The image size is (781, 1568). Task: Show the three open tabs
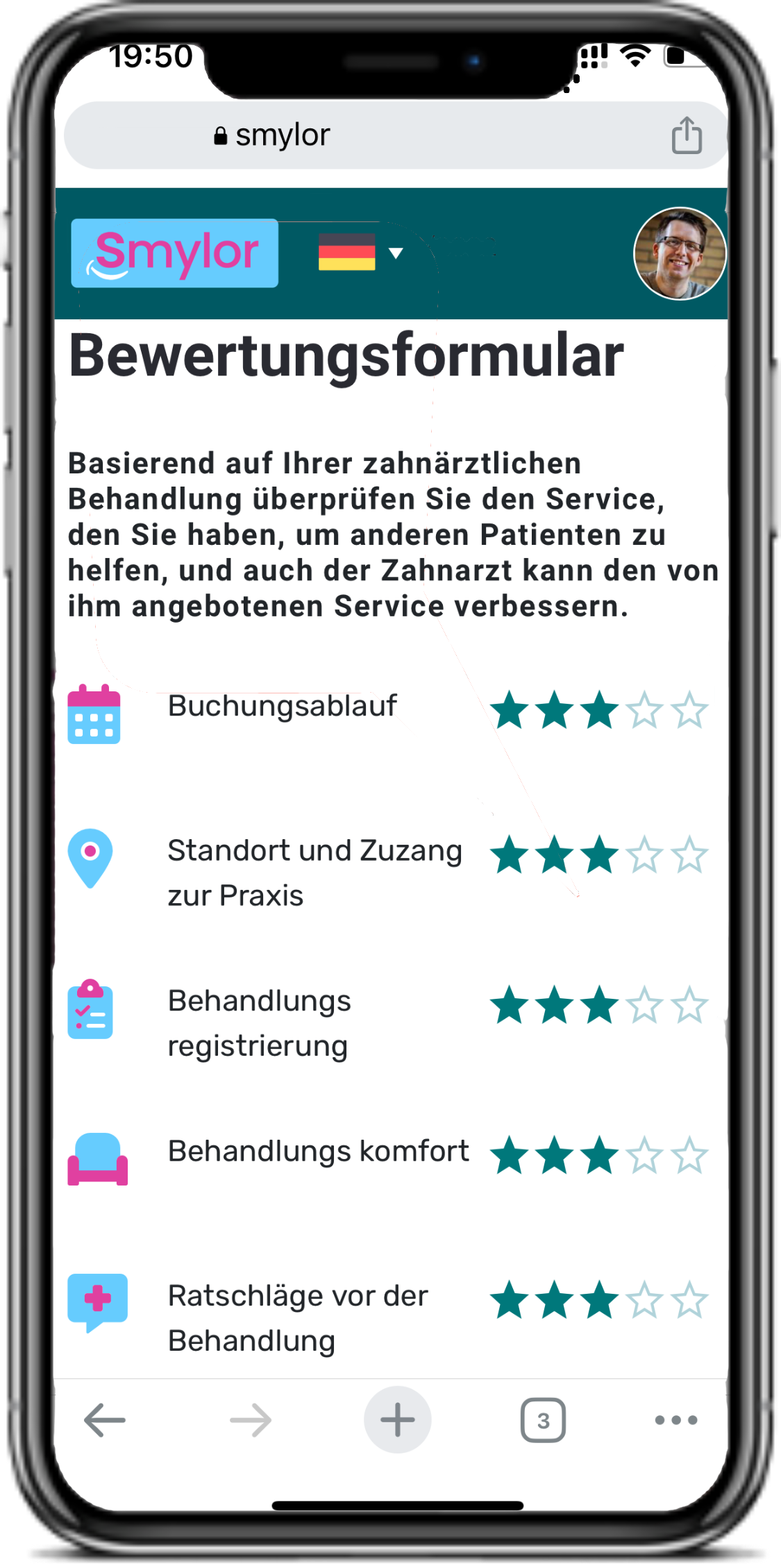(x=543, y=1420)
